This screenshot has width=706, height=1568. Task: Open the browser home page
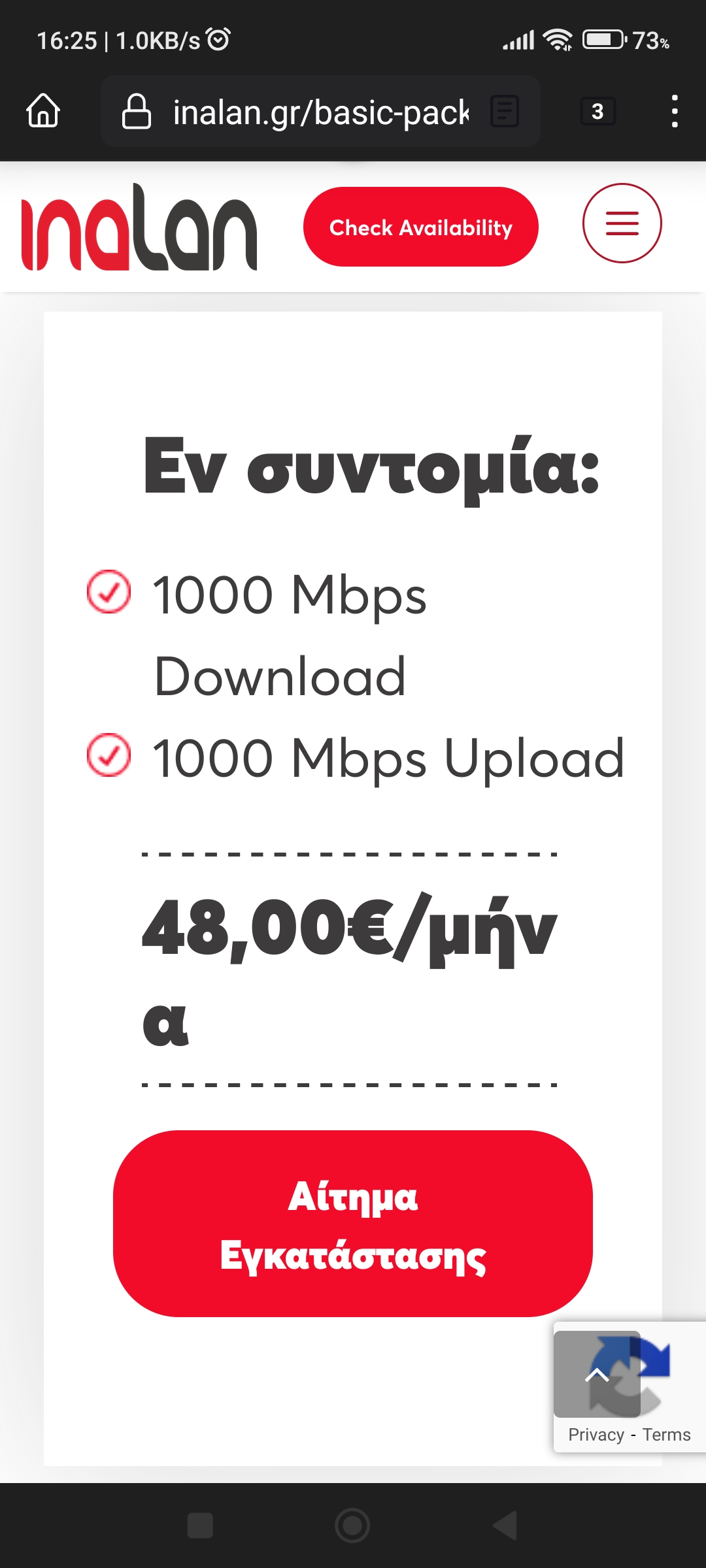point(43,111)
